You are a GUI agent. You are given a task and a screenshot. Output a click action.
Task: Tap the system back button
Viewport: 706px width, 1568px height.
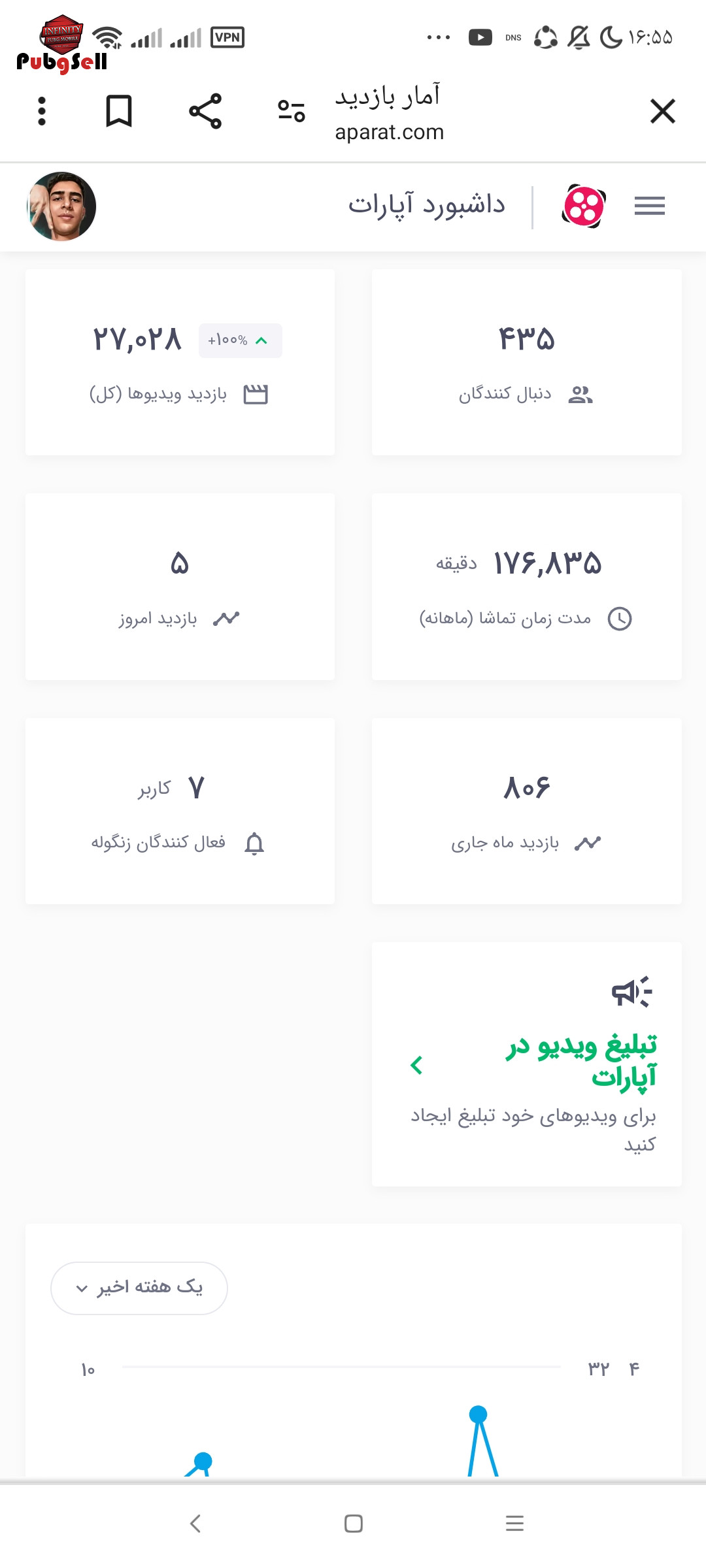tap(195, 1524)
